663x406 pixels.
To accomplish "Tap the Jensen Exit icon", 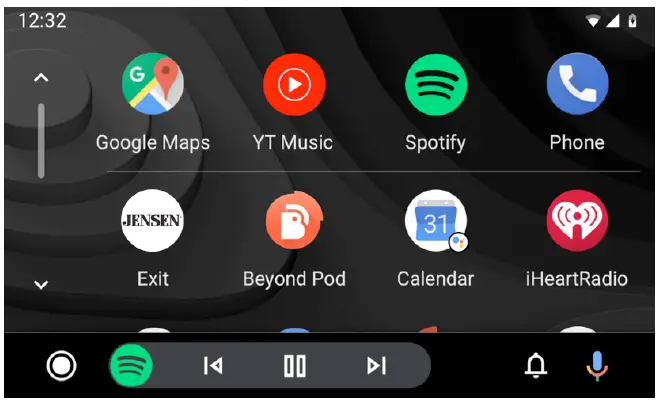I will point(152,221).
